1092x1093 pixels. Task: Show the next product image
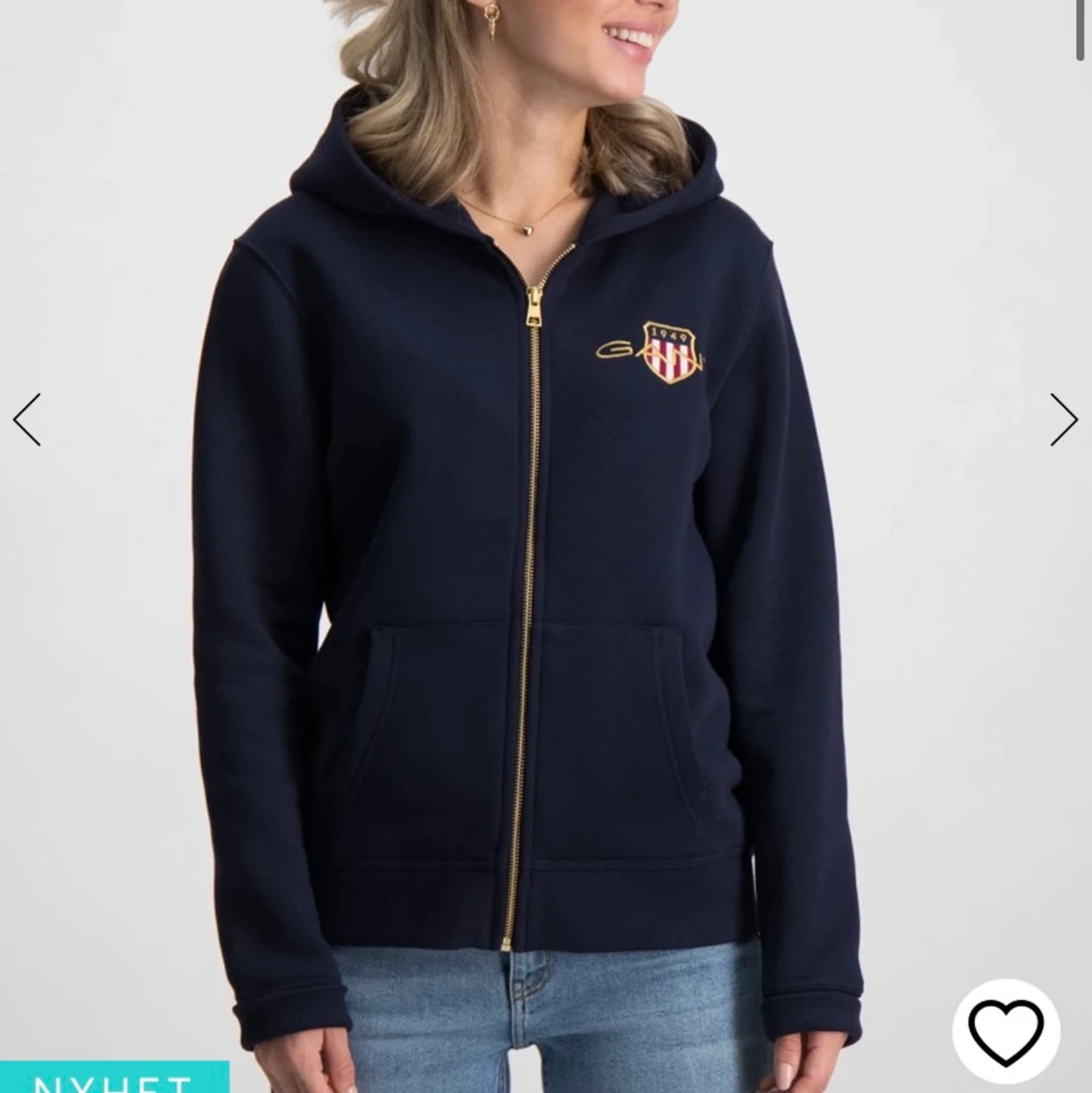point(1063,419)
